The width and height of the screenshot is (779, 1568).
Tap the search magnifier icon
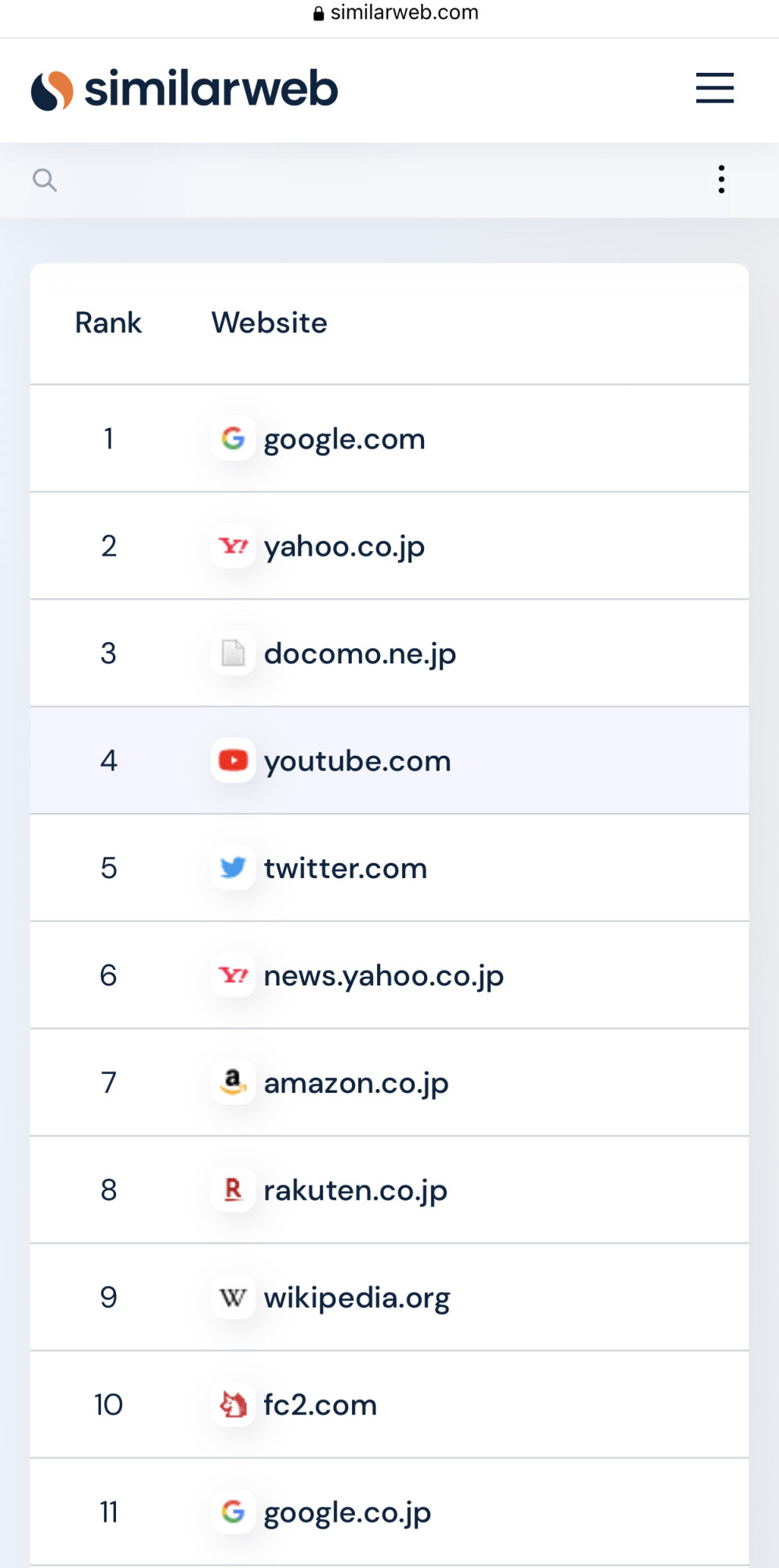(x=45, y=180)
